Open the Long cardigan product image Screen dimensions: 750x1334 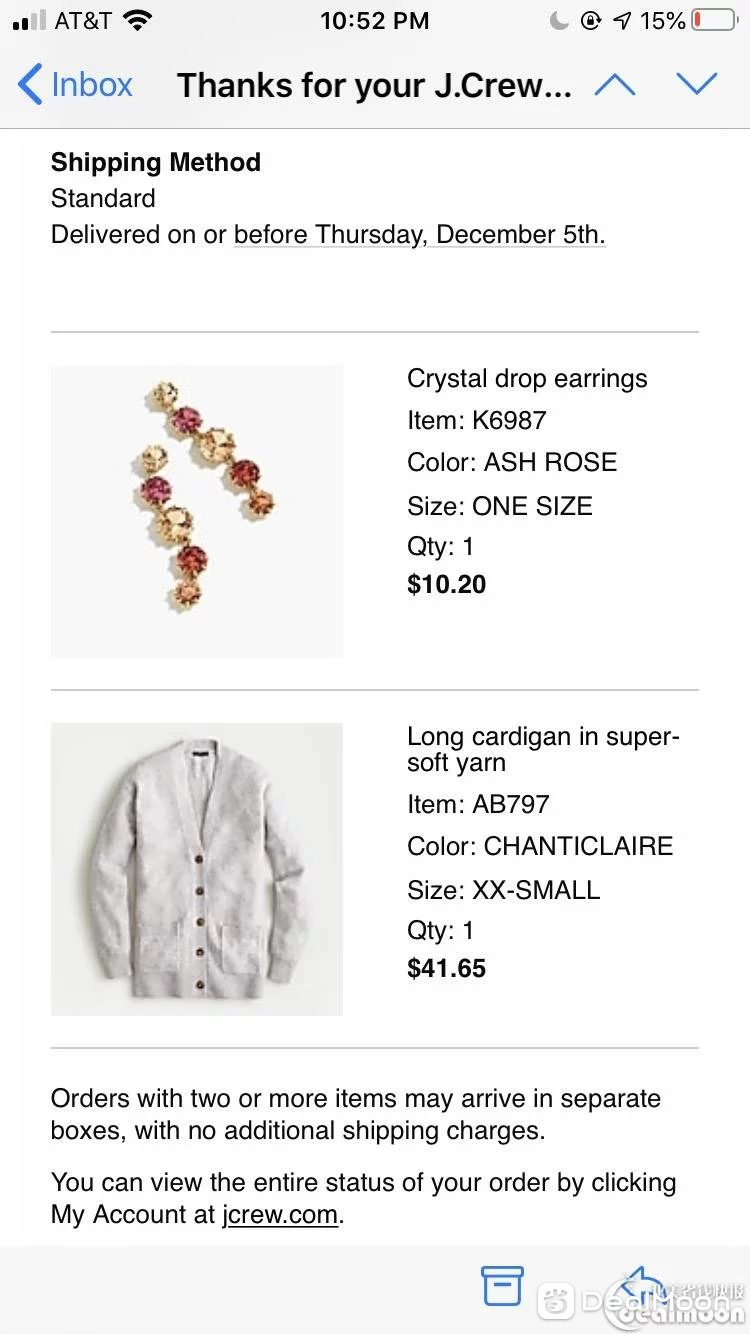[x=197, y=869]
